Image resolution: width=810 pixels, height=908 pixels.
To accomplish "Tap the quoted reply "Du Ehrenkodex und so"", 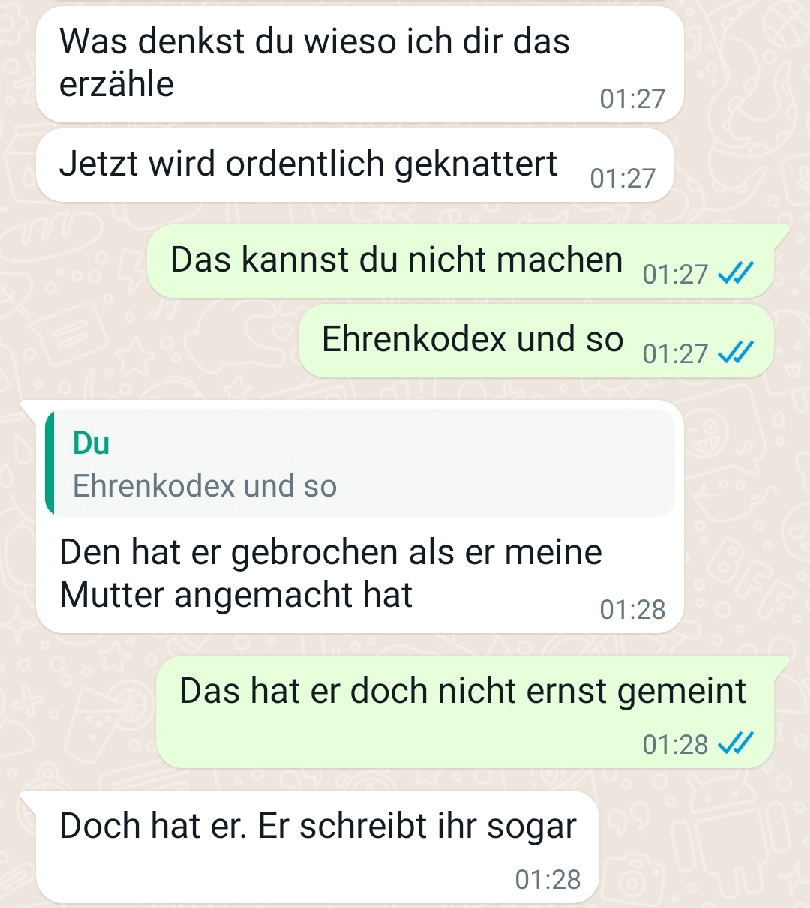I will pos(360,464).
